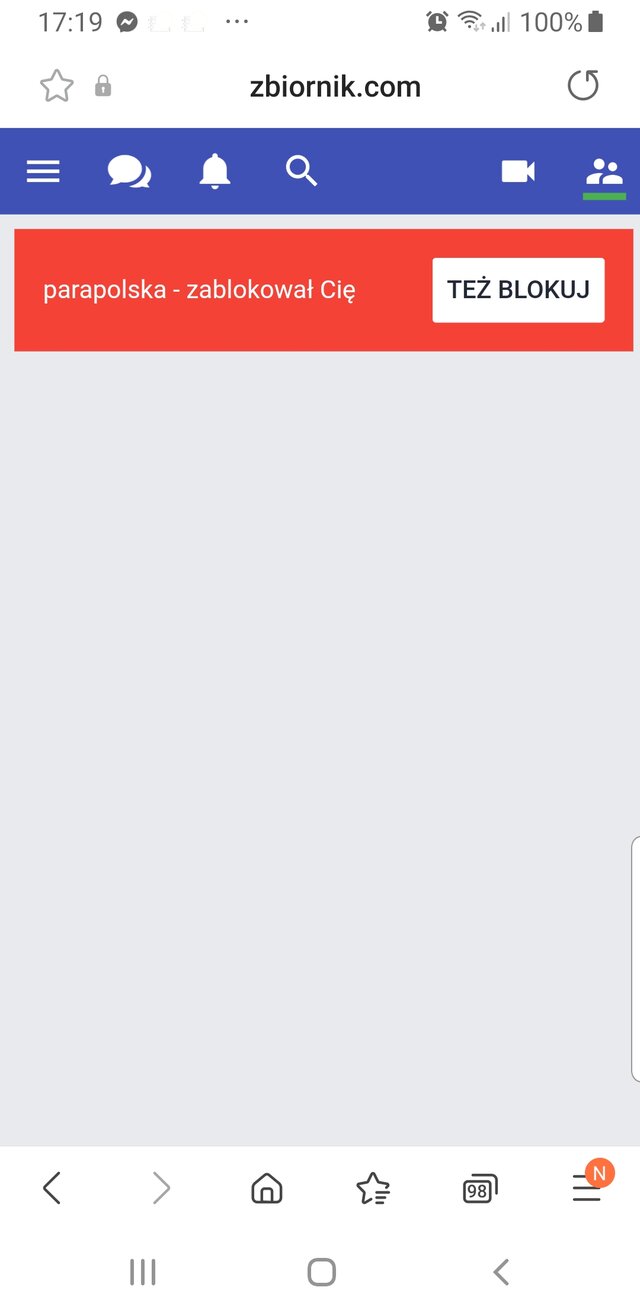Open the people icon tab

604,172
